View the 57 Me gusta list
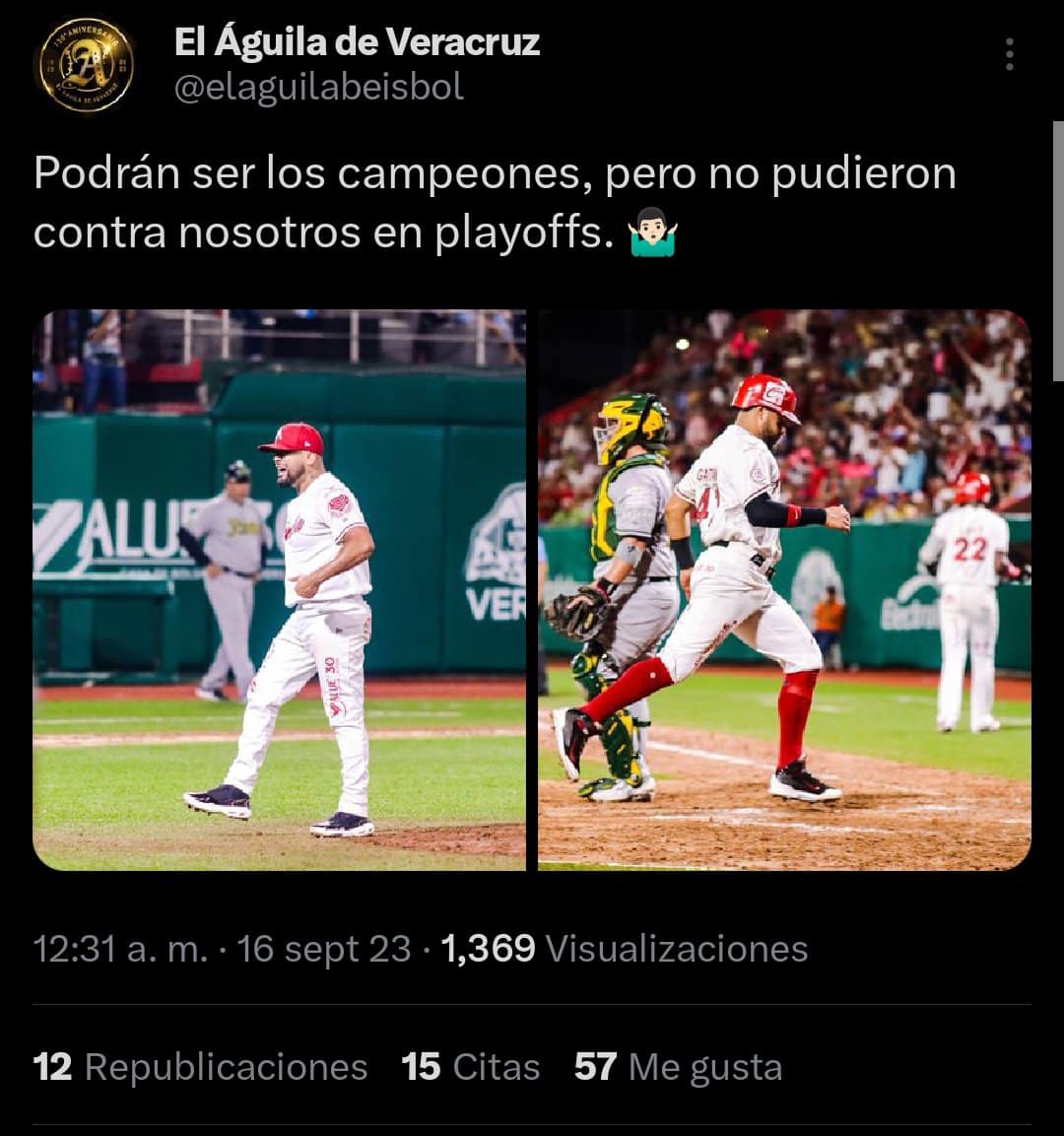1064x1136 pixels. point(678,1067)
